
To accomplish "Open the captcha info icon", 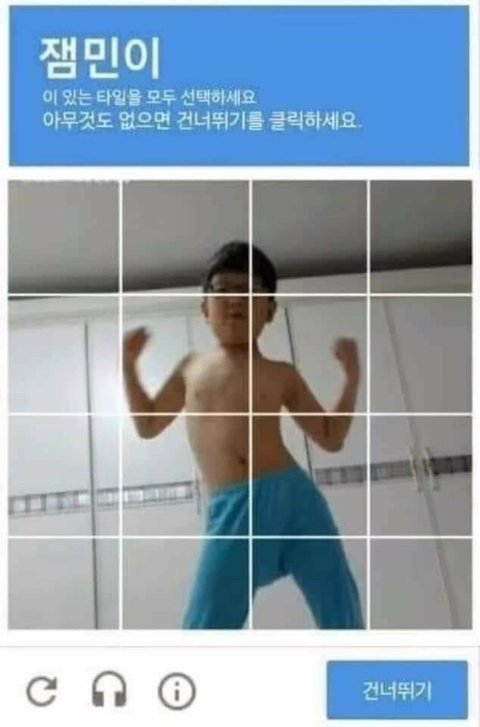I will (177, 691).
